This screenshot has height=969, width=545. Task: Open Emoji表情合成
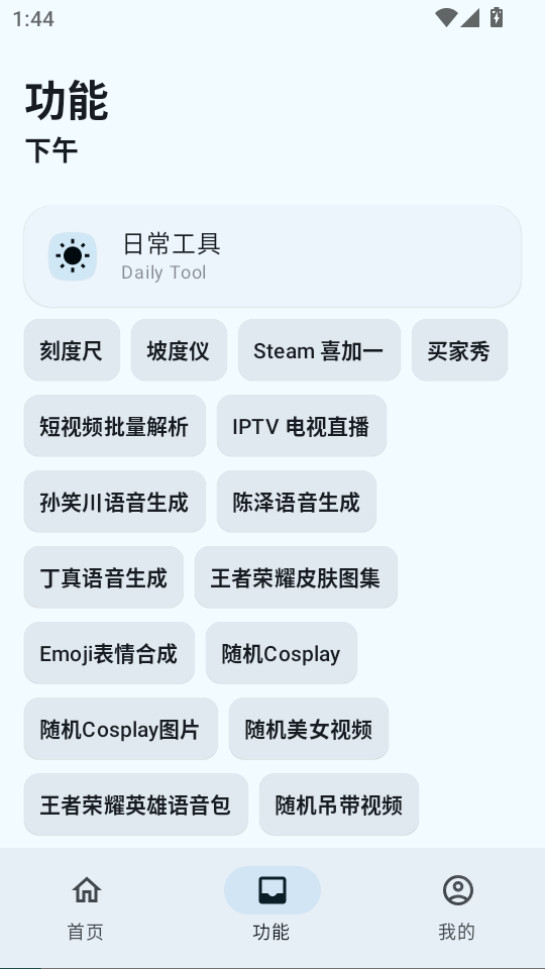(x=109, y=653)
